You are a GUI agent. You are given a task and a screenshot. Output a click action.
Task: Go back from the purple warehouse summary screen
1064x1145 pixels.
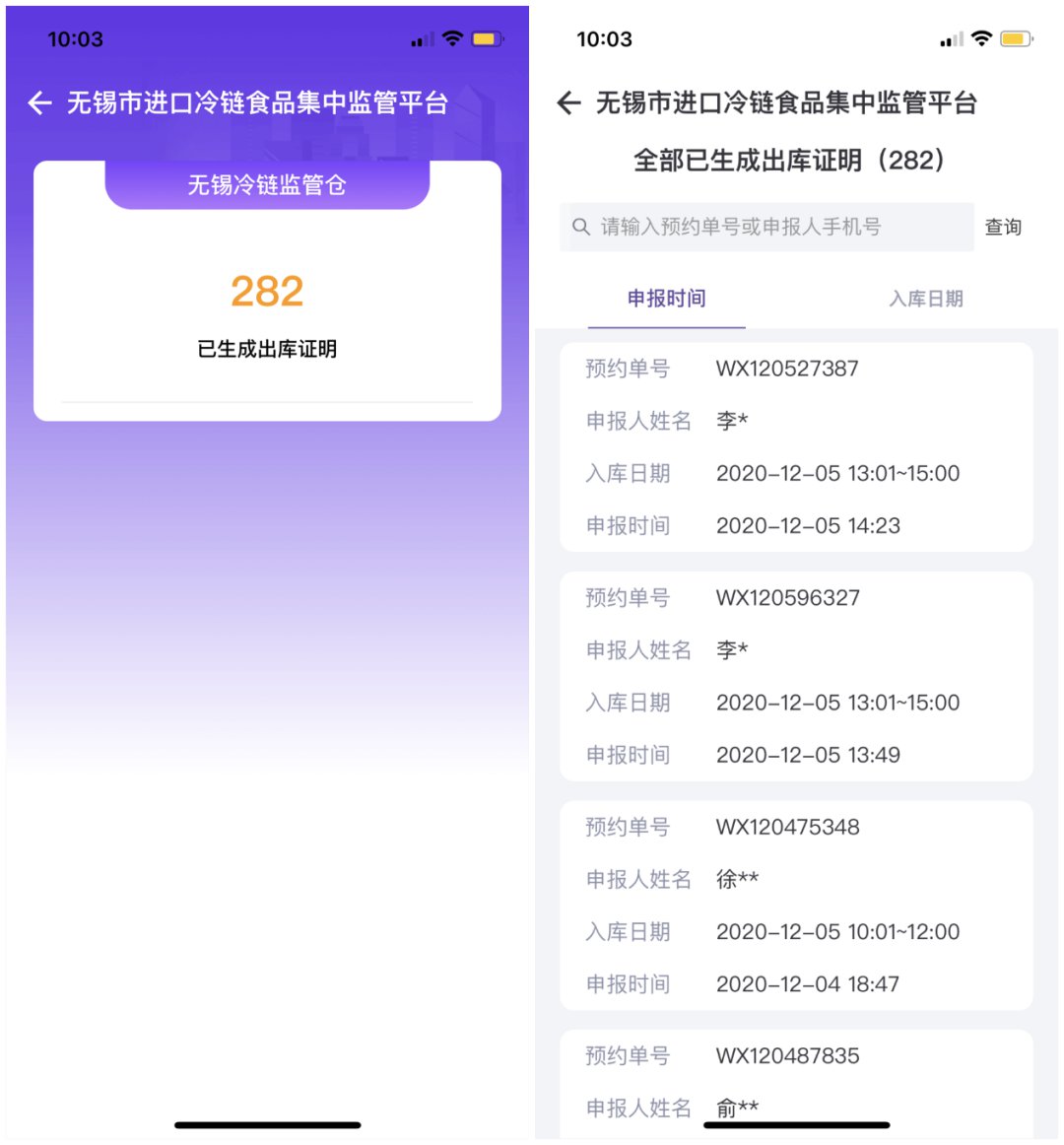click(x=39, y=103)
